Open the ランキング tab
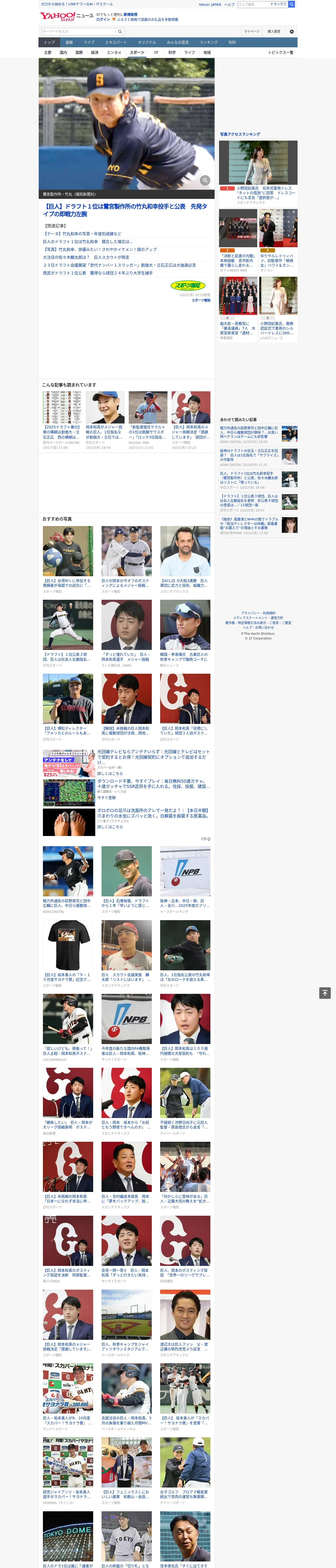 click(x=209, y=43)
